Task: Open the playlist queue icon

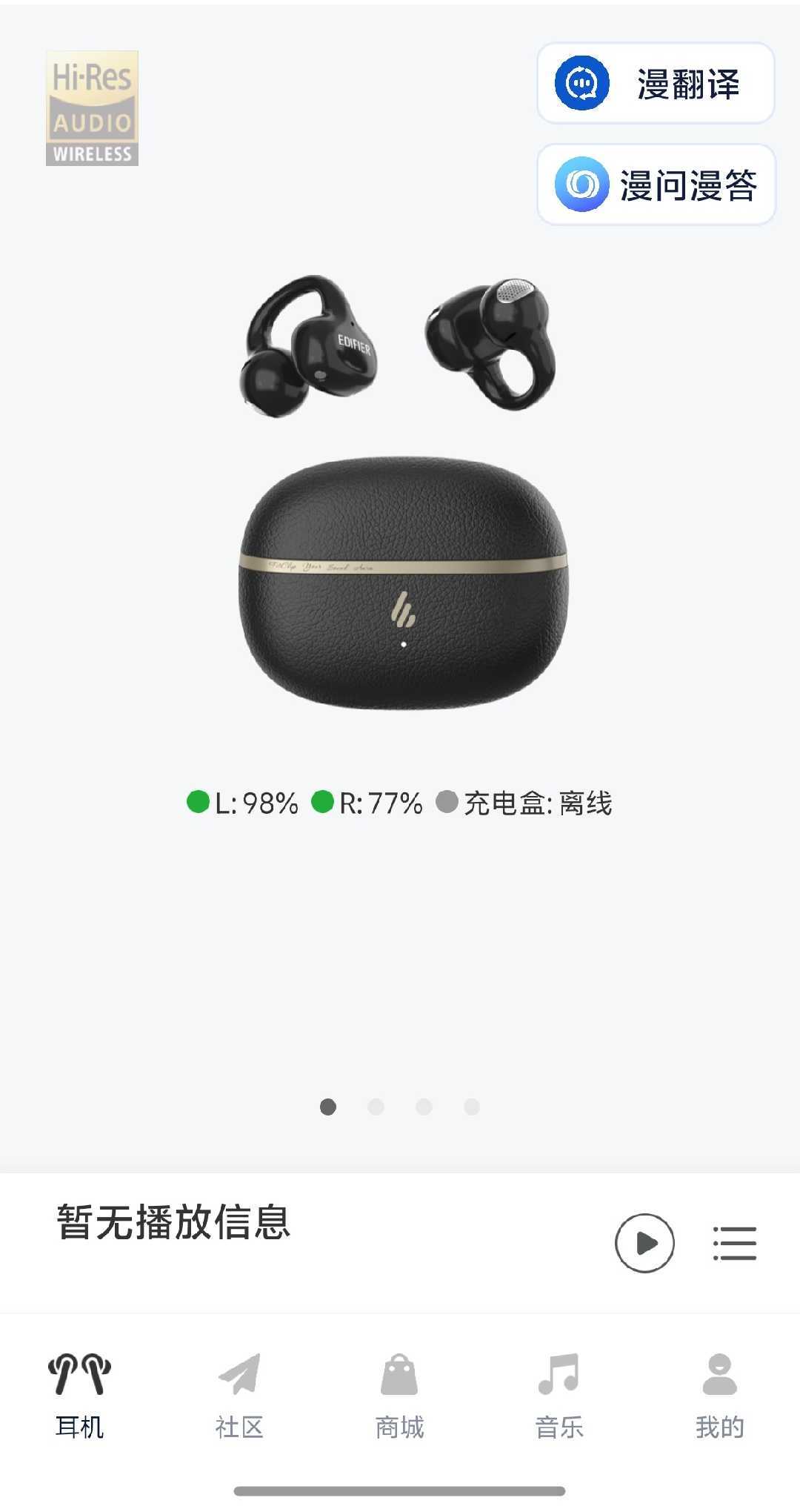Action: 734,1243
